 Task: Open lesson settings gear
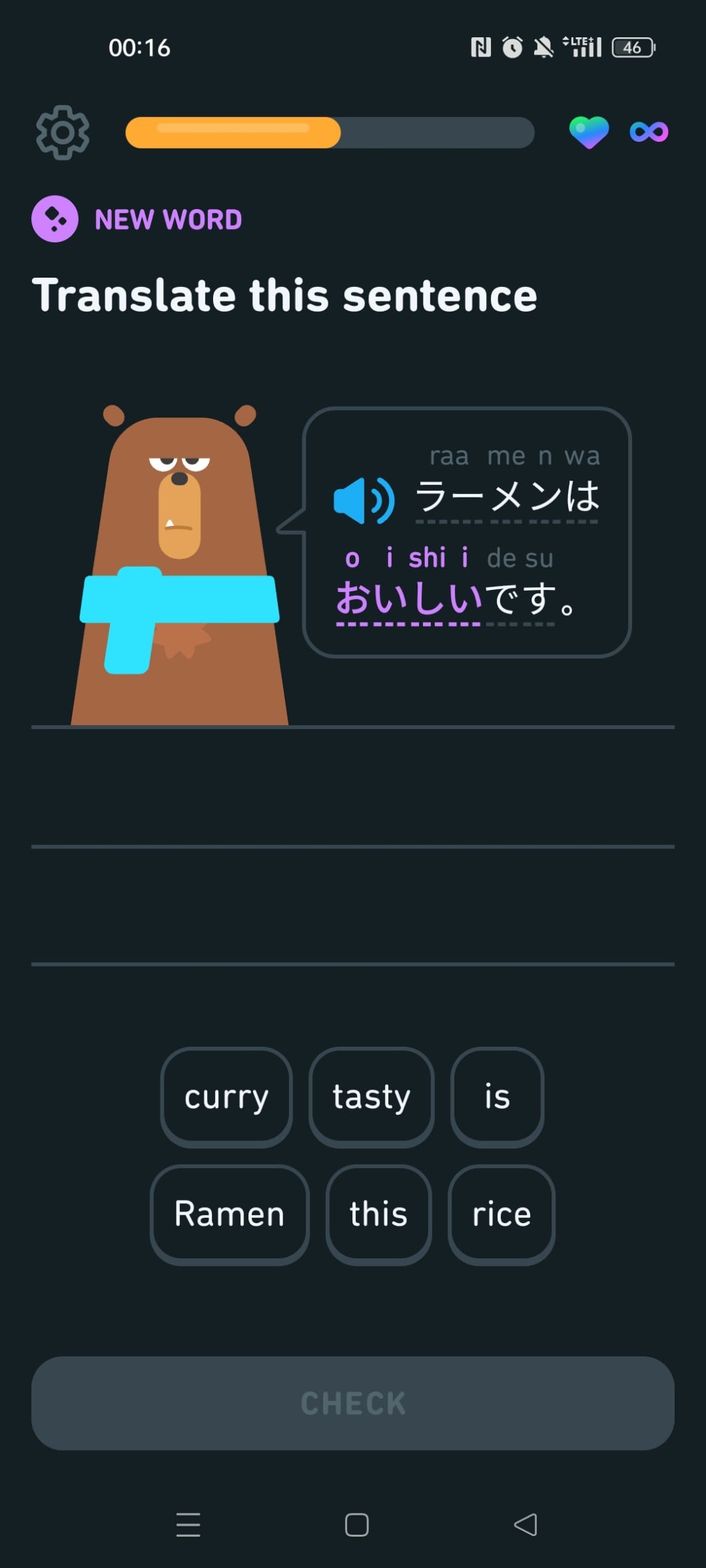(63, 132)
